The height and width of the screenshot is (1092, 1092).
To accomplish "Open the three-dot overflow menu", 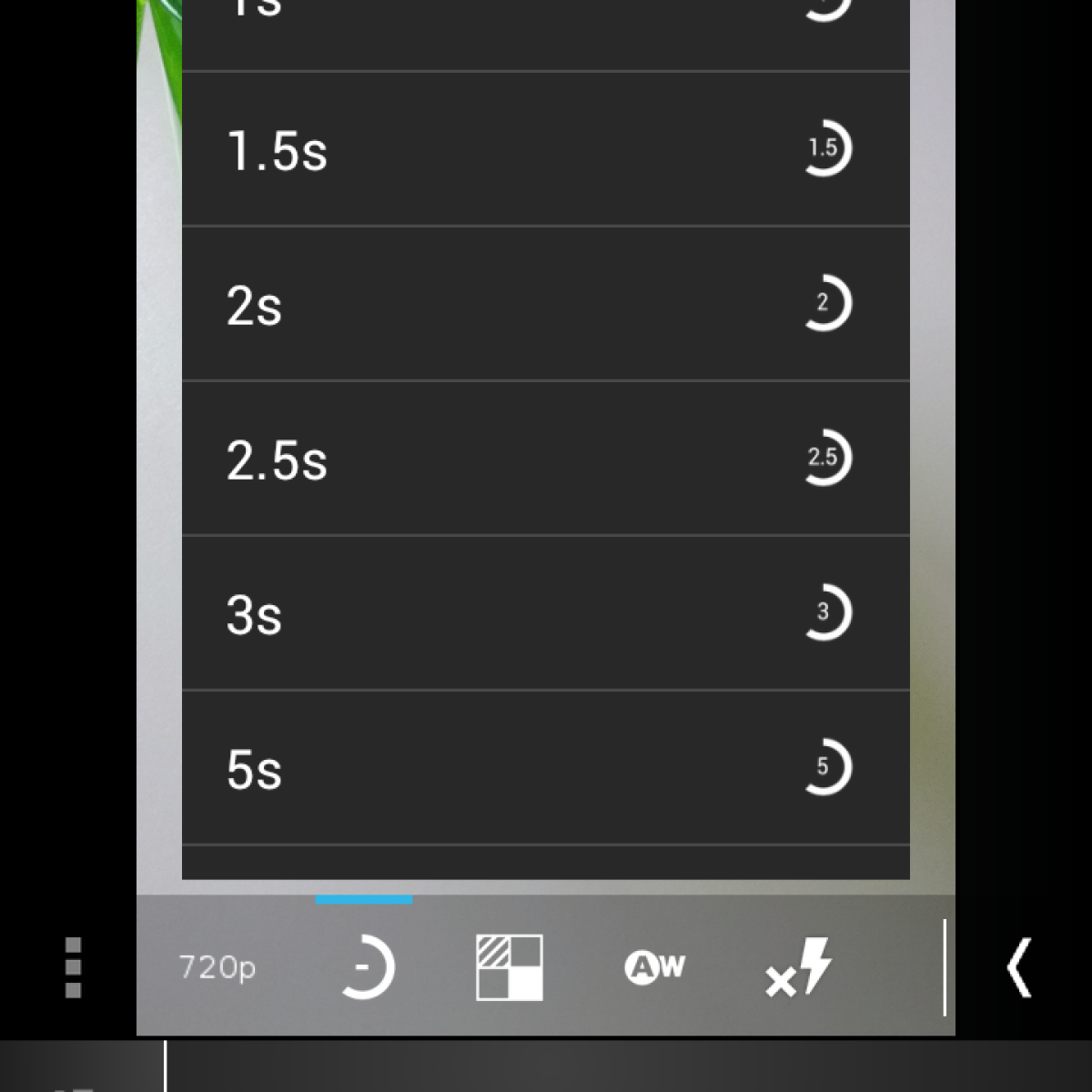I will (74, 967).
